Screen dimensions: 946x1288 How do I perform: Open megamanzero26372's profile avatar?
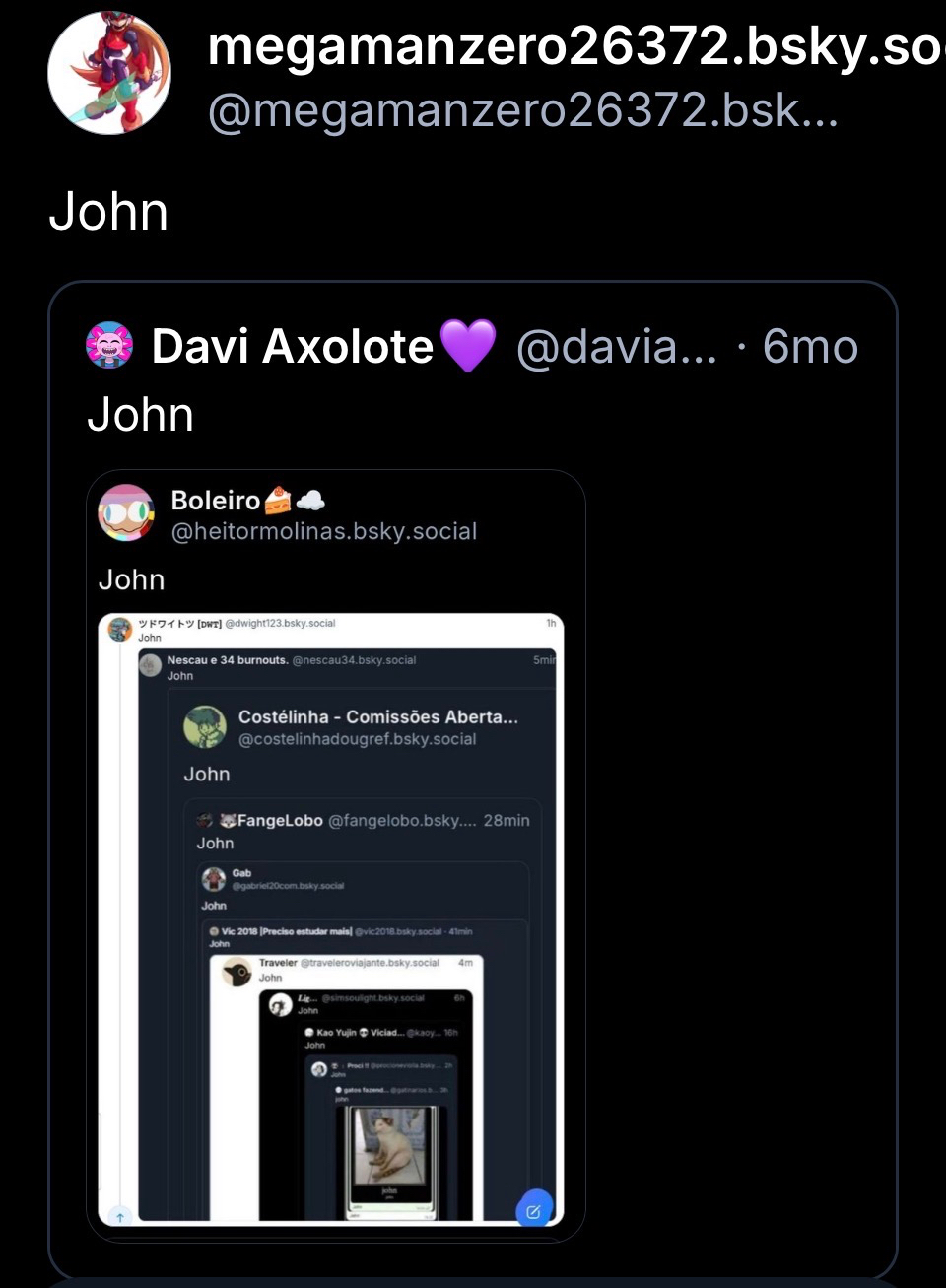click(109, 73)
